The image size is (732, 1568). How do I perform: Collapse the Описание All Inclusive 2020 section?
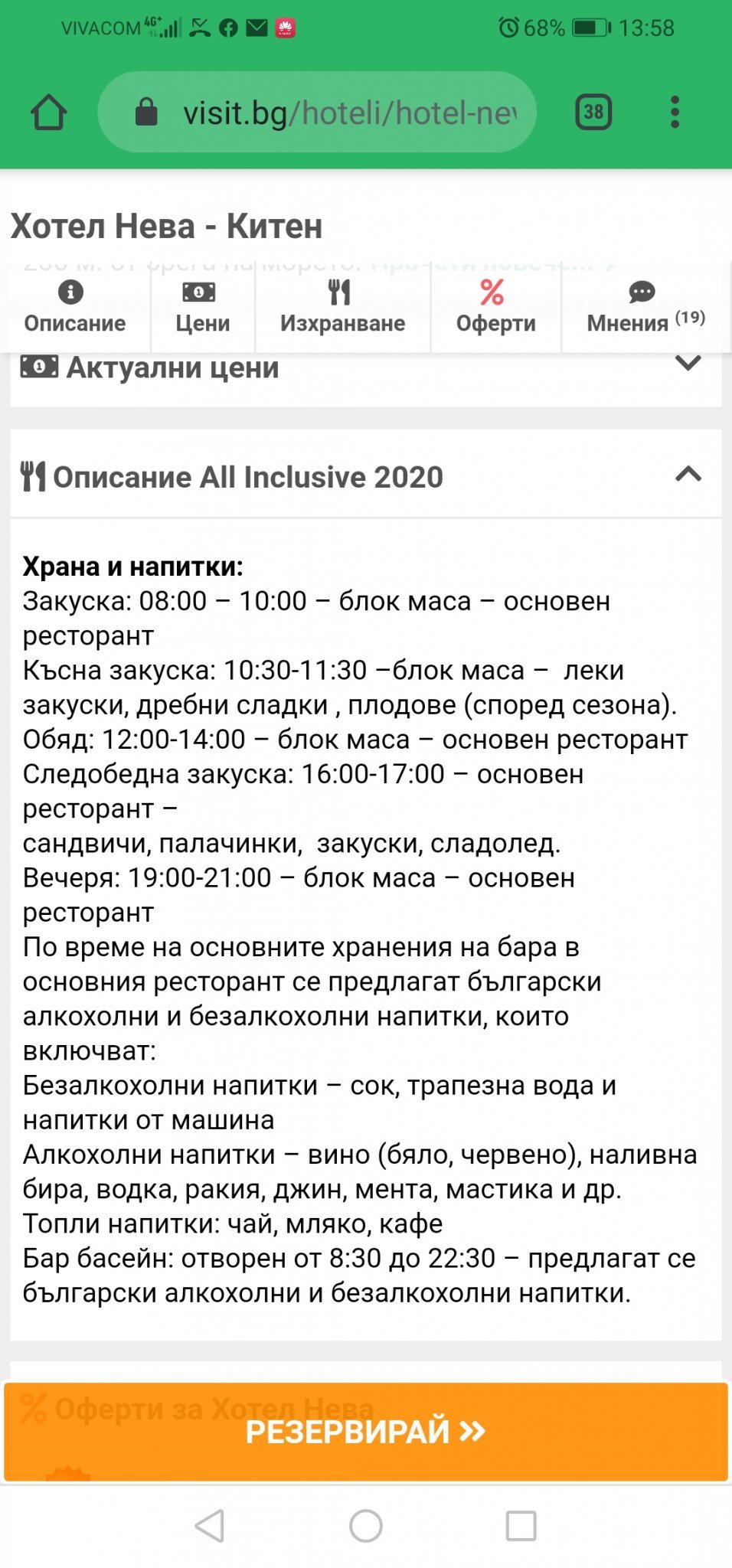tap(688, 475)
